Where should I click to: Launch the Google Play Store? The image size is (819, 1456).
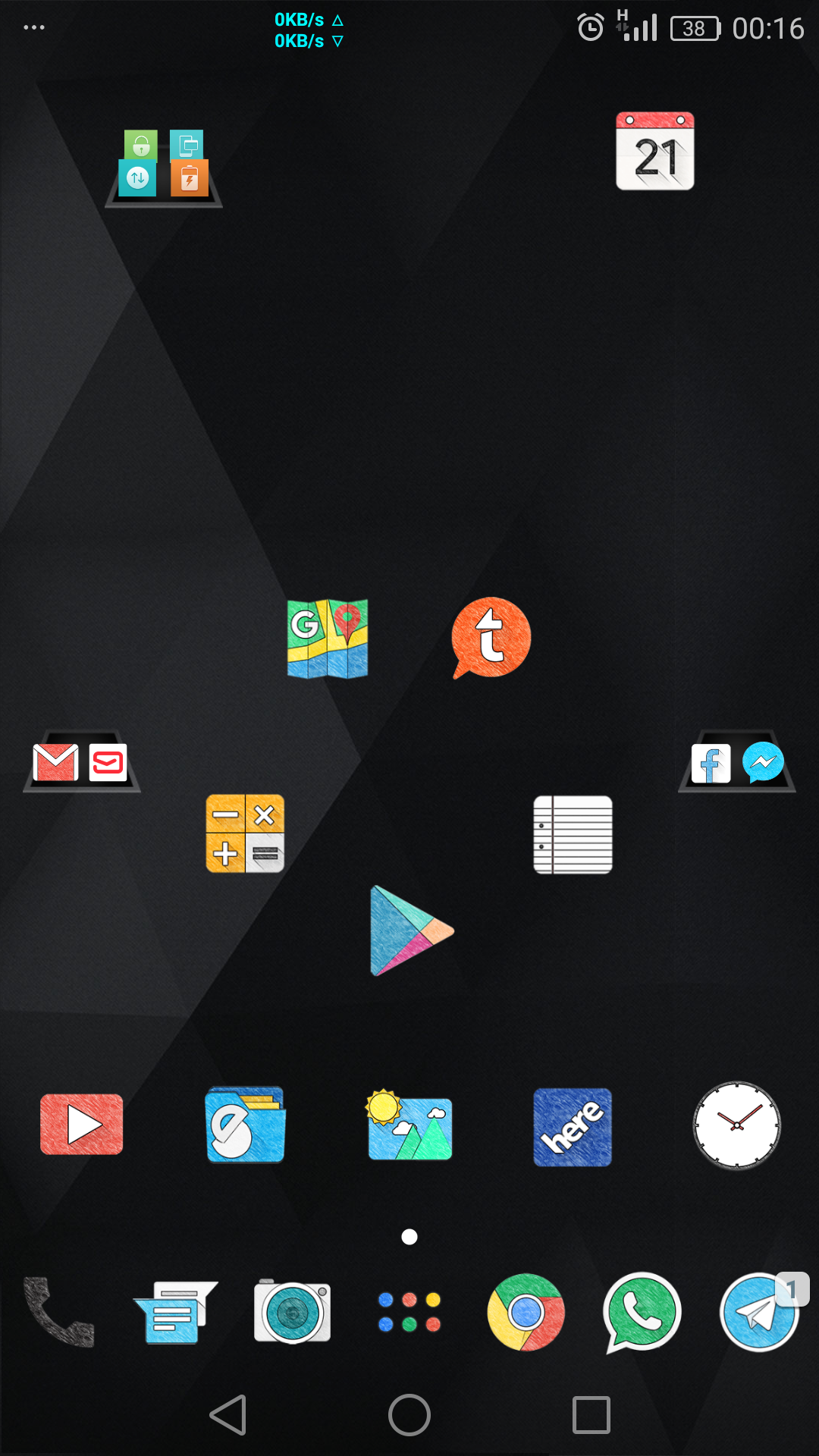point(410,930)
